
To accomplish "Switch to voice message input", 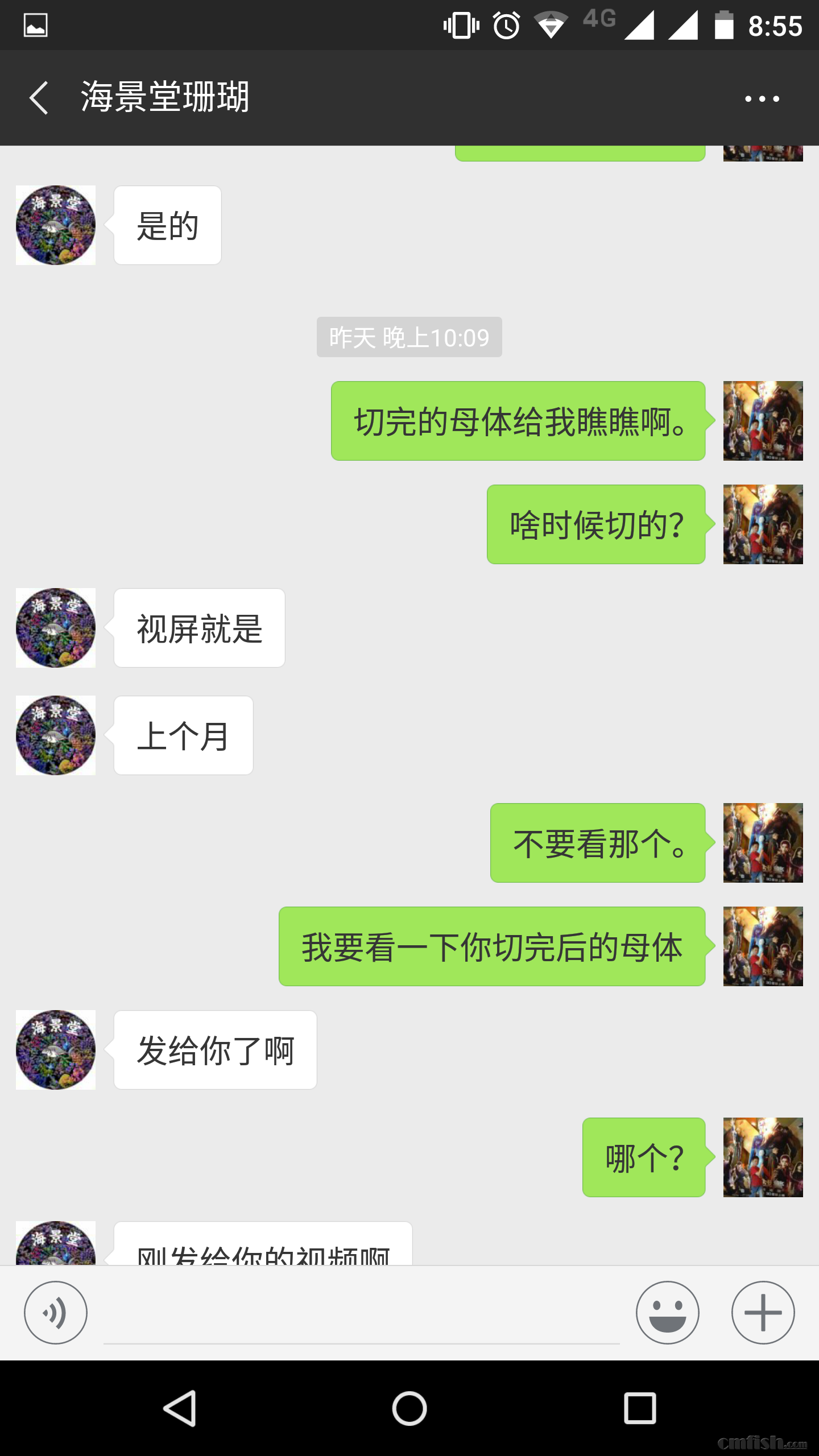I will (x=55, y=1313).
